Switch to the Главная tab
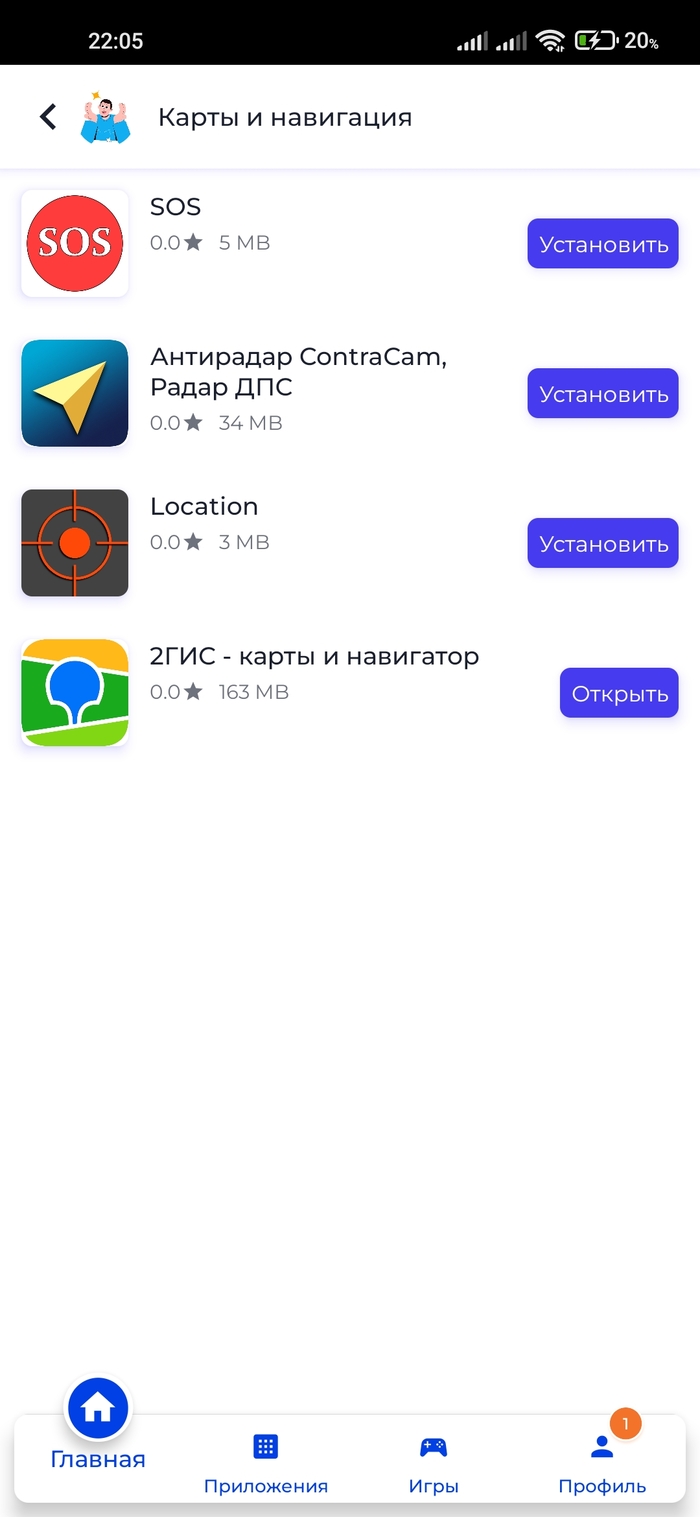700x1517 pixels. 98,1430
